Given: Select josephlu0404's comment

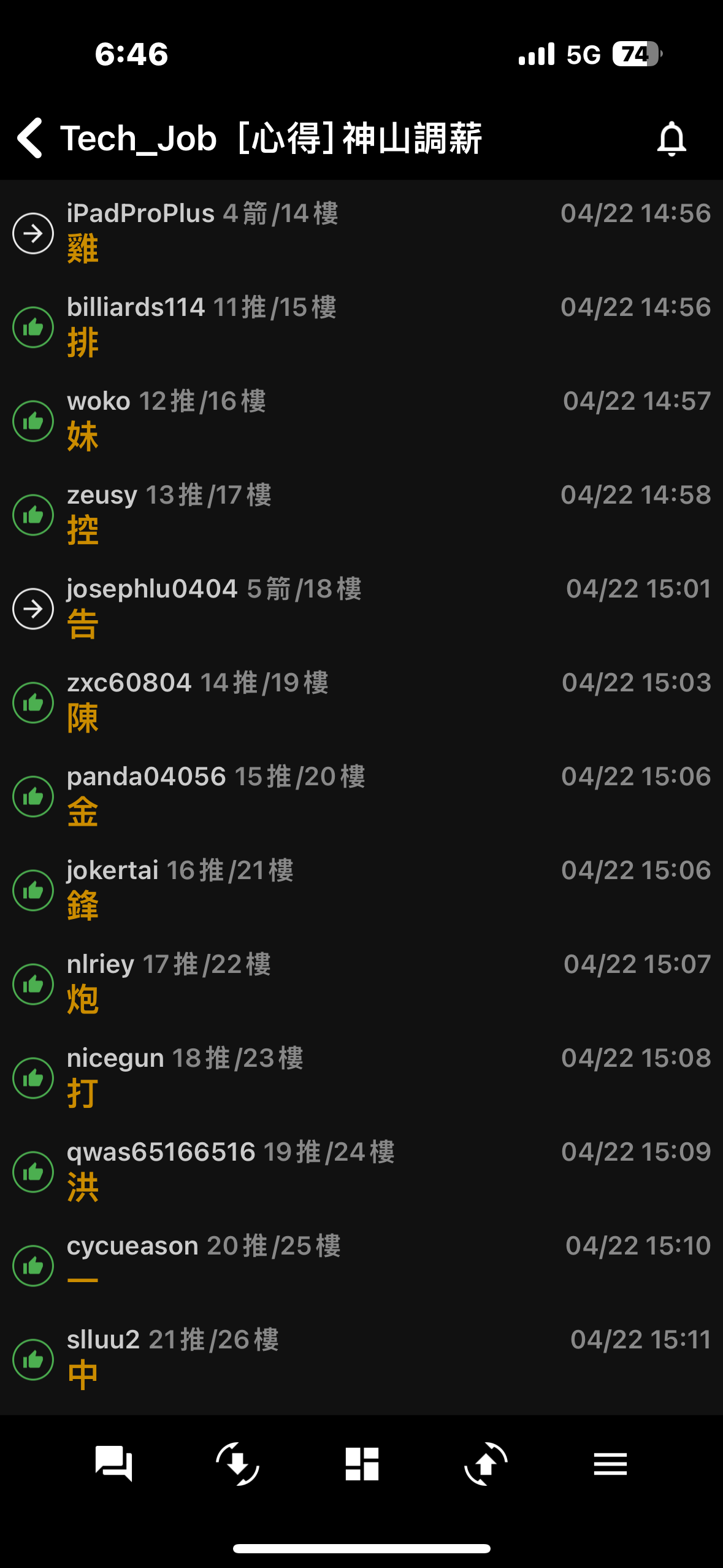Looking at the screenshot, I should (x=361, y=609).
